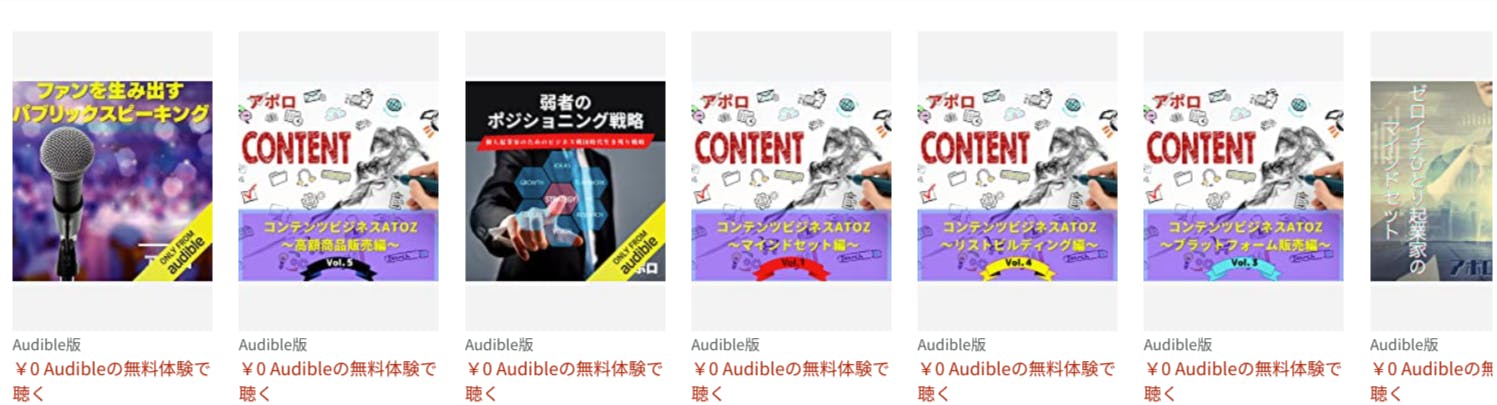
Task: Open the ゼロイチひとり起業家のマインドセット cover
Action: pyautogui.click(x=1432, y=181)
